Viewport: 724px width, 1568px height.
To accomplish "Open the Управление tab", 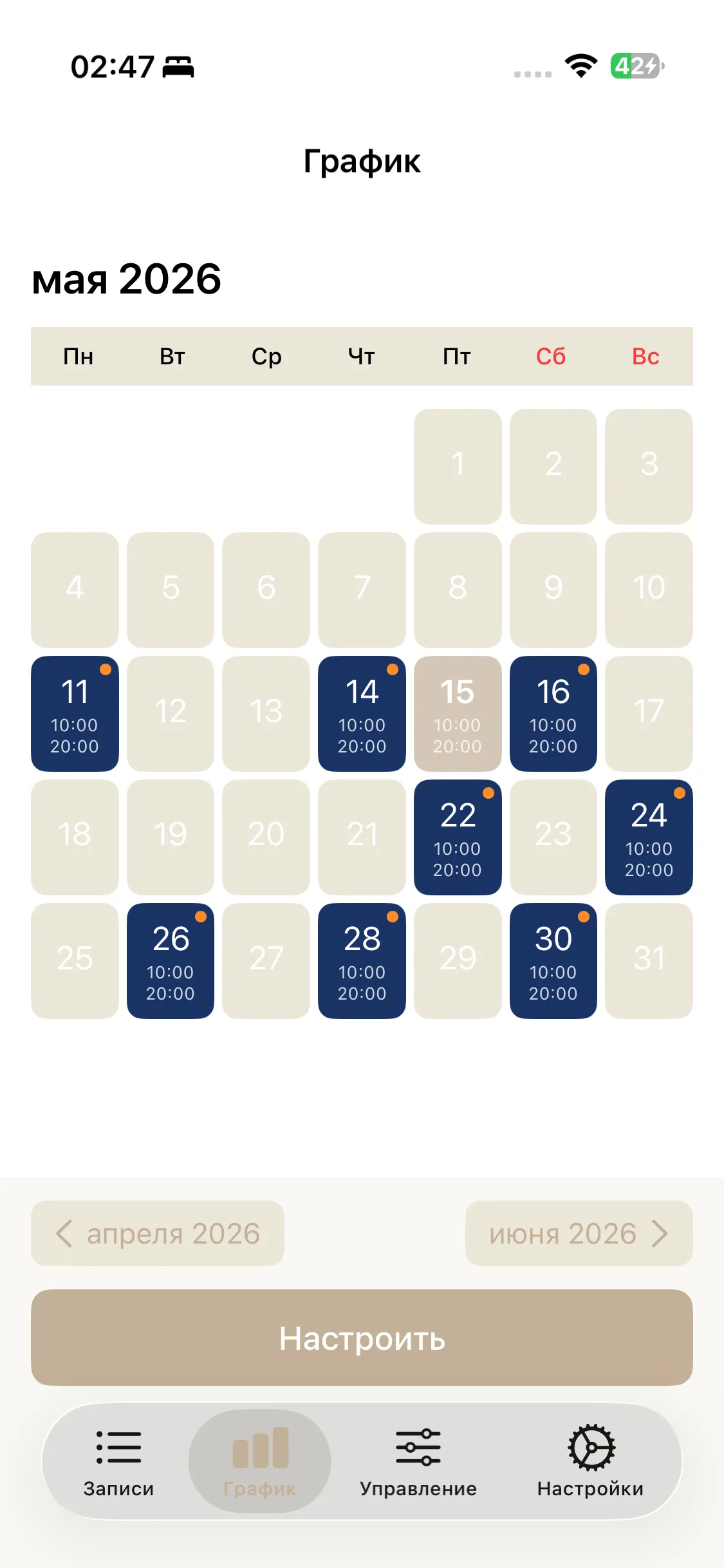I will pos(418,1461).
